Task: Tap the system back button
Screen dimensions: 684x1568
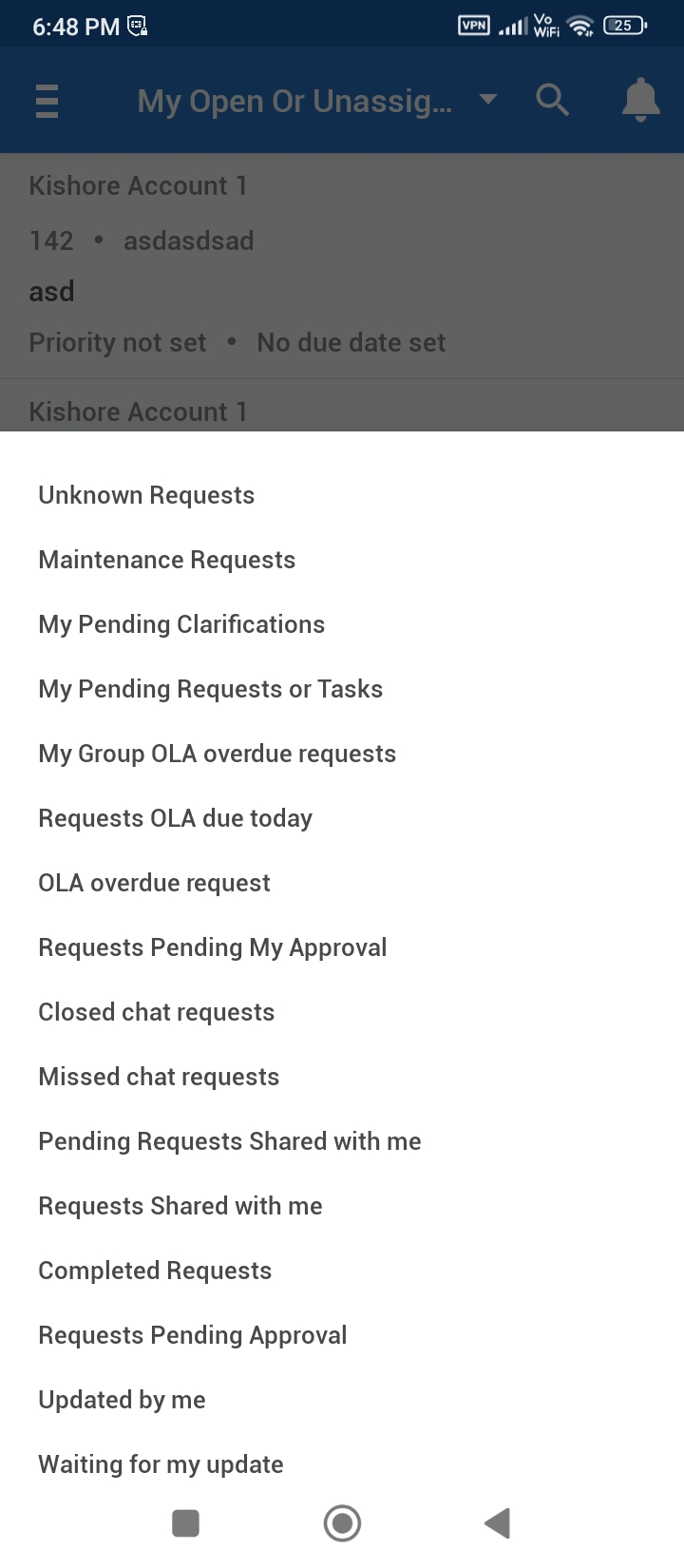Action: [x=497, y=1523]
